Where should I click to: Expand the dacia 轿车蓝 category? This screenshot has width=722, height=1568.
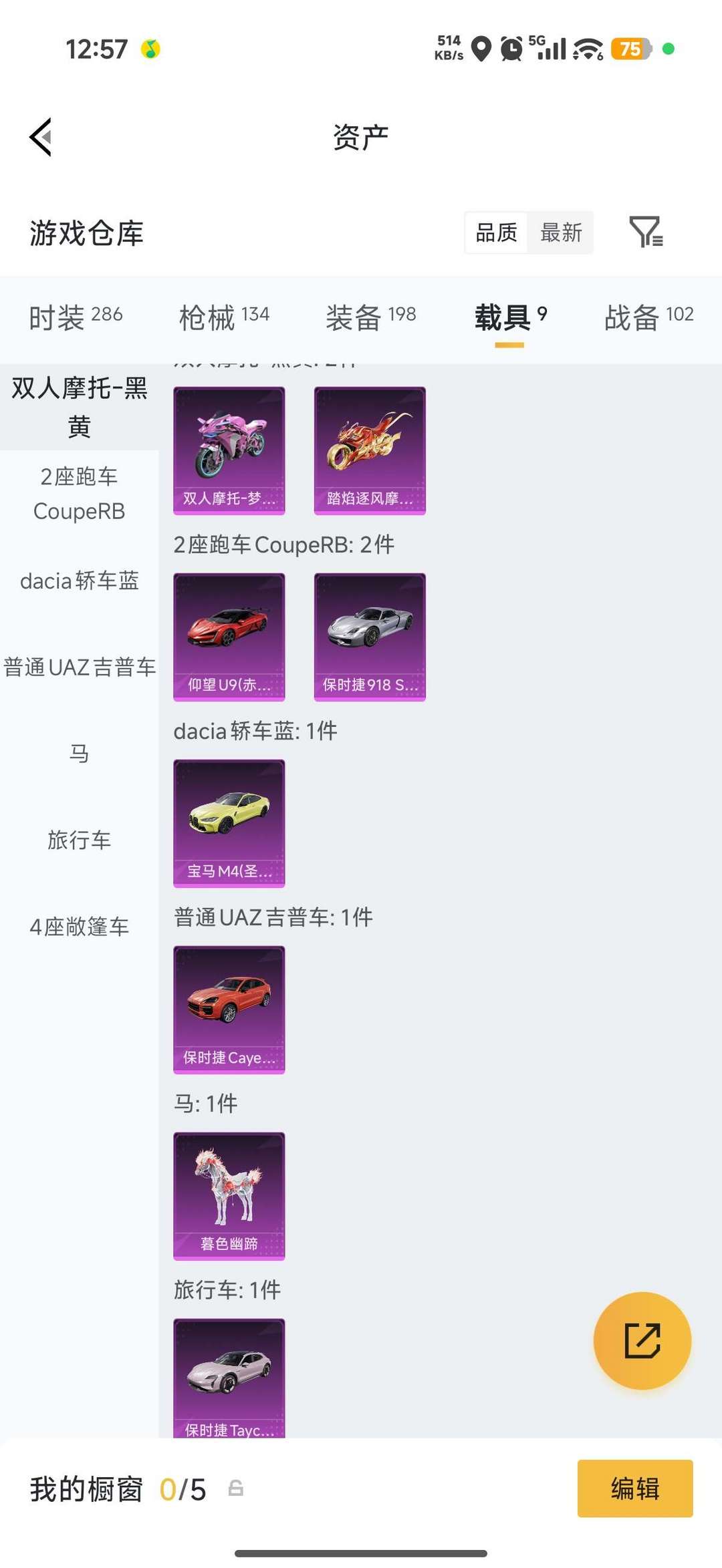coord(78,581)
